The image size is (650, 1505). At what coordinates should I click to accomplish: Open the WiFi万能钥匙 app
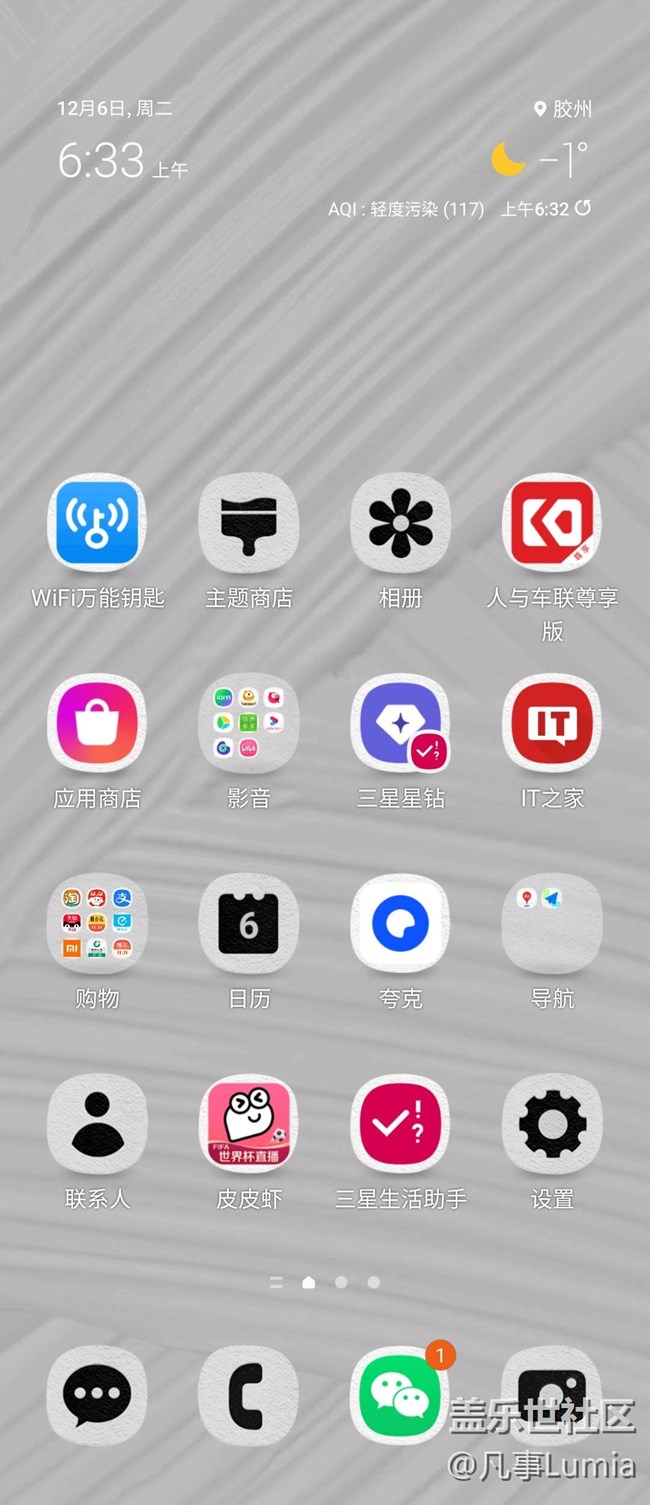pos(97,523)
